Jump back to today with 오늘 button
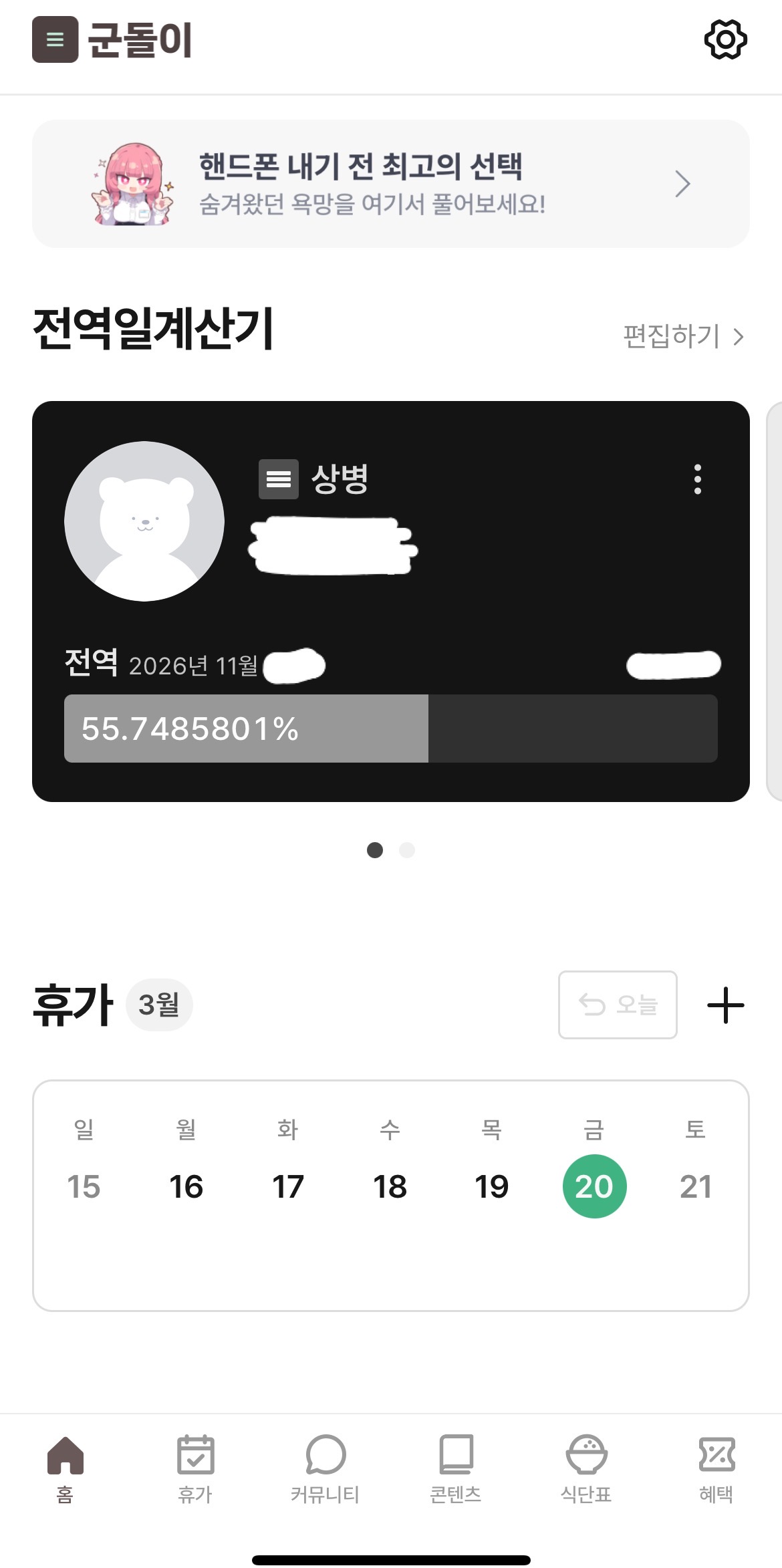This screenshot has width=782, height=1568. coord(618,1005)
